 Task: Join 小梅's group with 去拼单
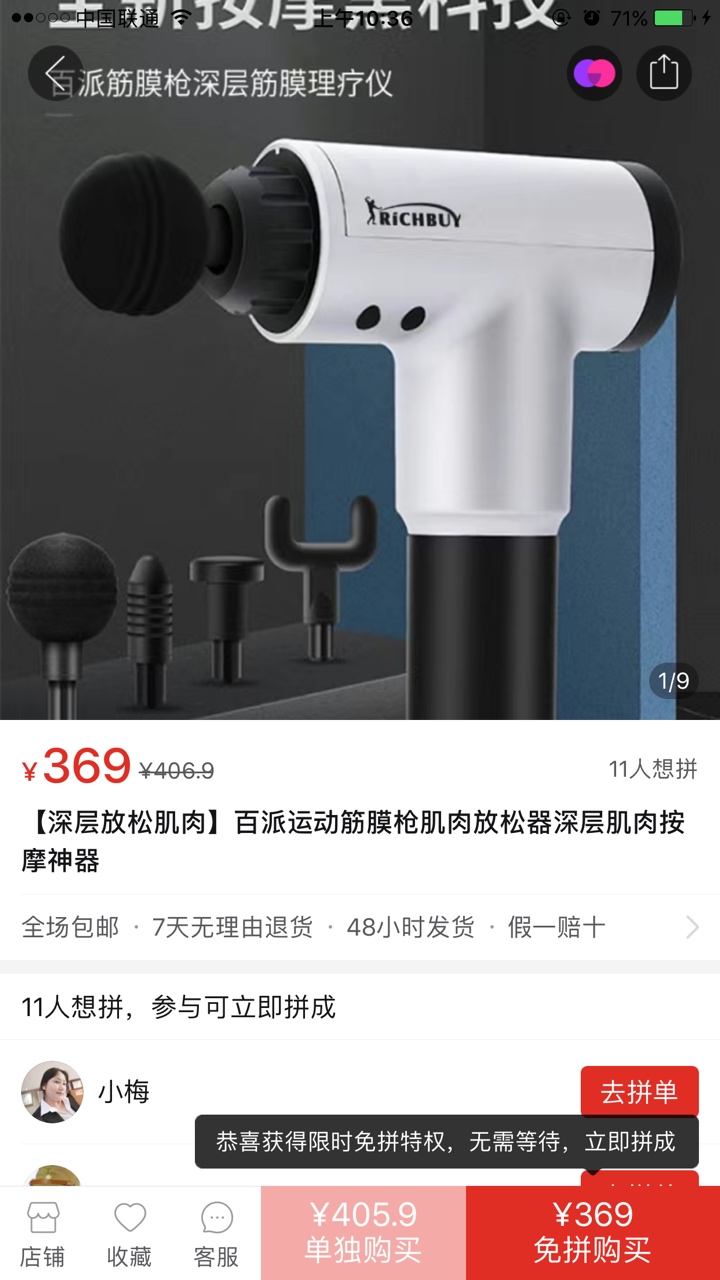pyautogui.click(x=639, y=1092)
